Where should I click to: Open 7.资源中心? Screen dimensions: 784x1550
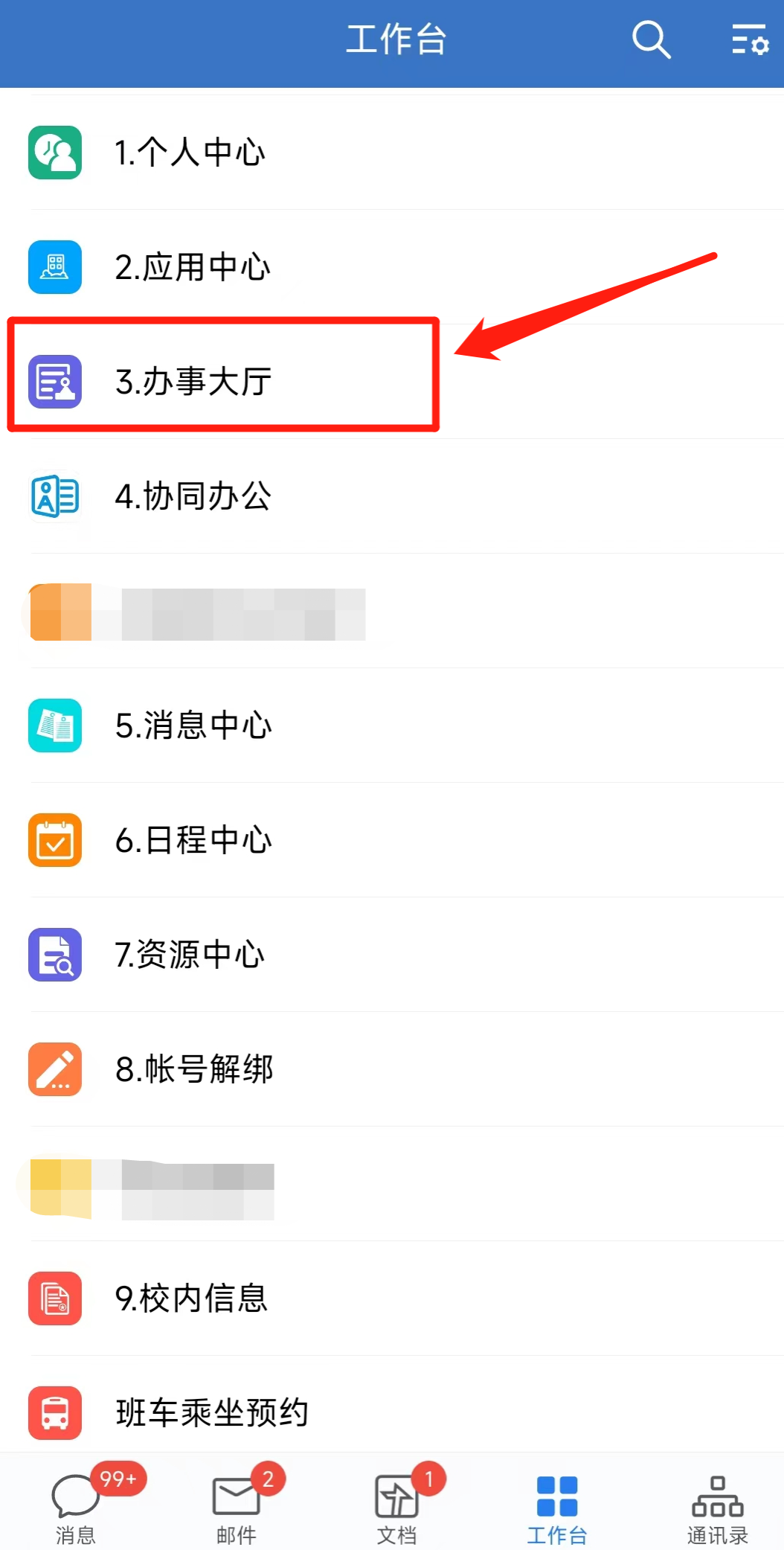point(392,955)
